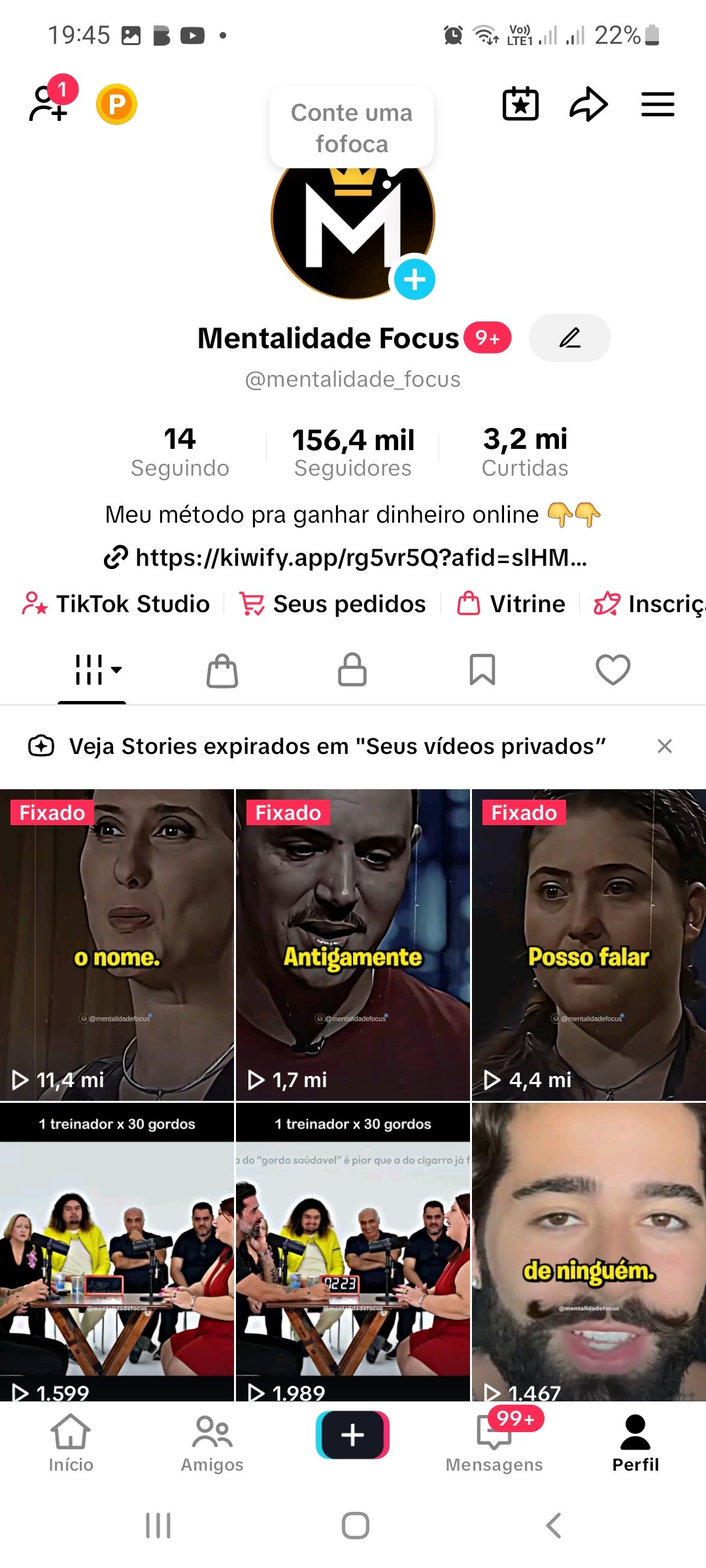The height and width of the screenshot is (1568, 706).
Task: Edit profile with the pencil button
Action: [x=569, y=338]
